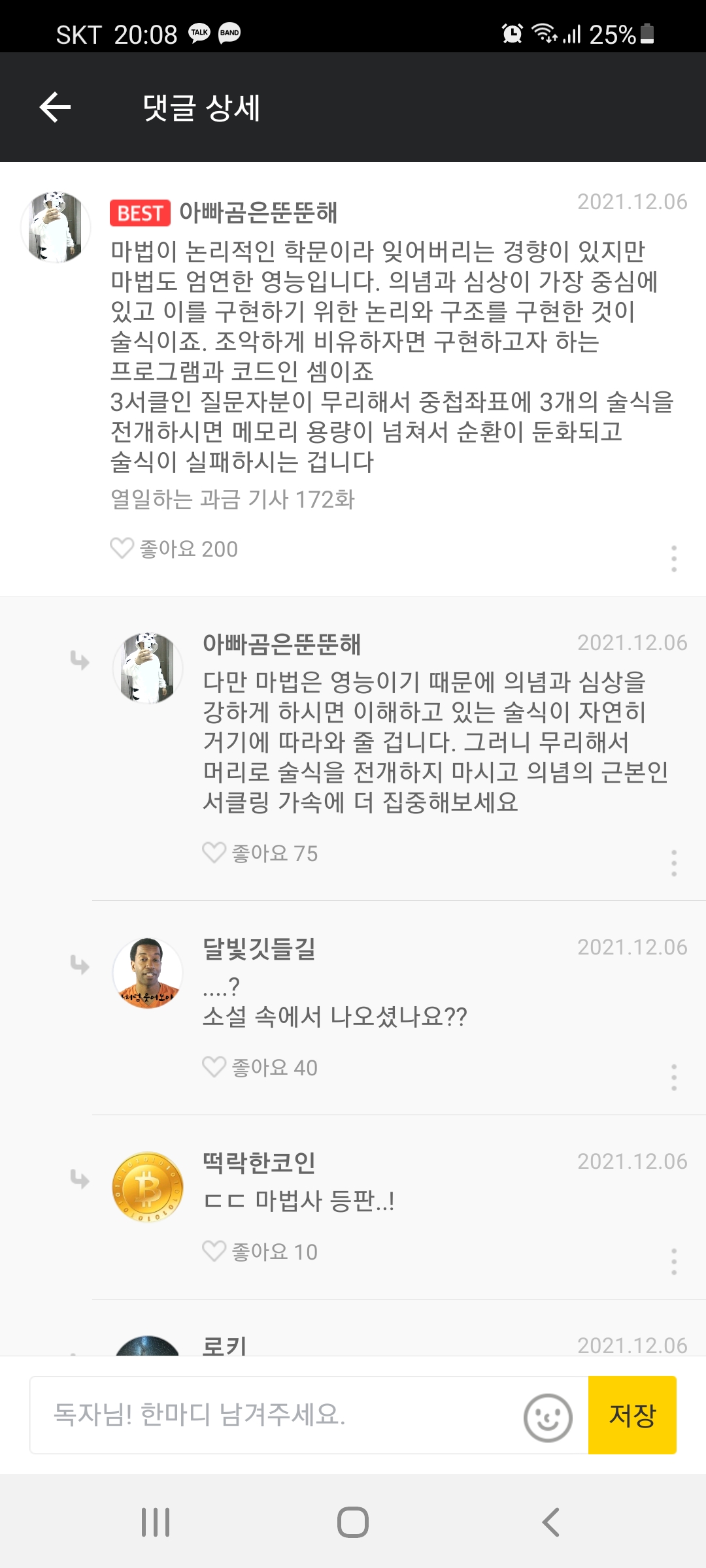
Task: Open options menu for the BEST comment
Action: pyautogui.click(x=673, y=559)
